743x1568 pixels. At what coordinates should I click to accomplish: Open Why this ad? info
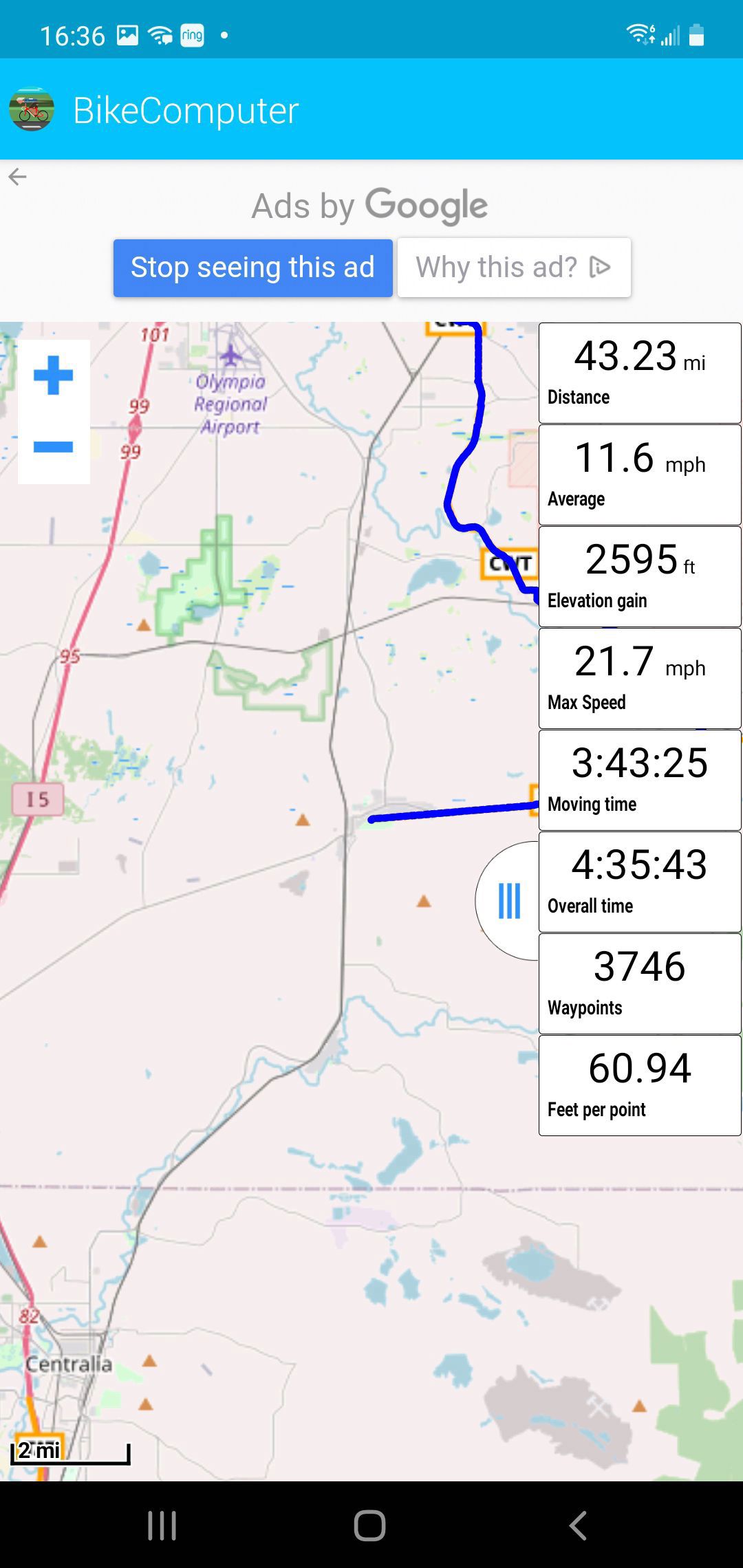pos(513,268)
